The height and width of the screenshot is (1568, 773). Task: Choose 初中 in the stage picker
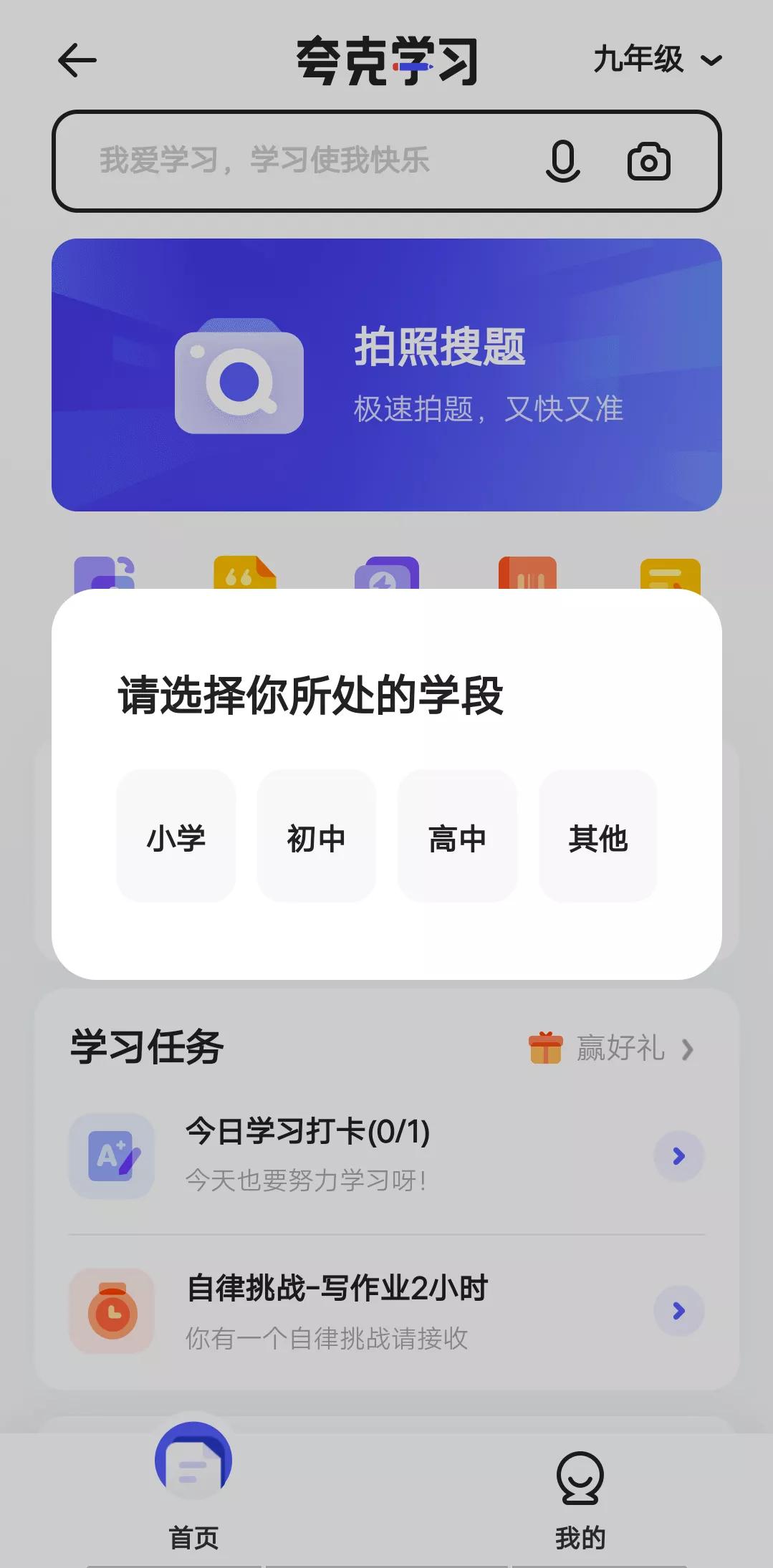315,836
